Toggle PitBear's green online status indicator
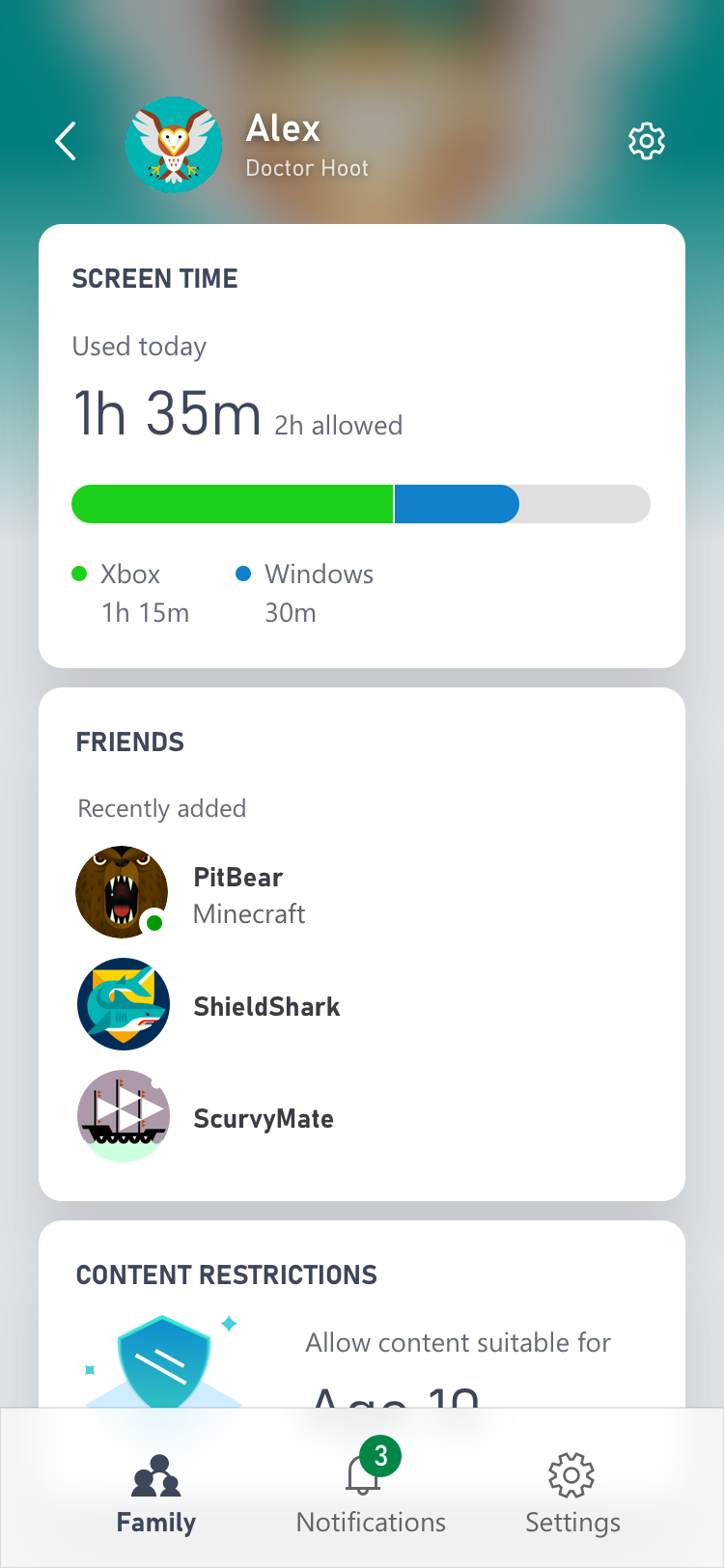724x1568 pixels. (x=154, y=925)
